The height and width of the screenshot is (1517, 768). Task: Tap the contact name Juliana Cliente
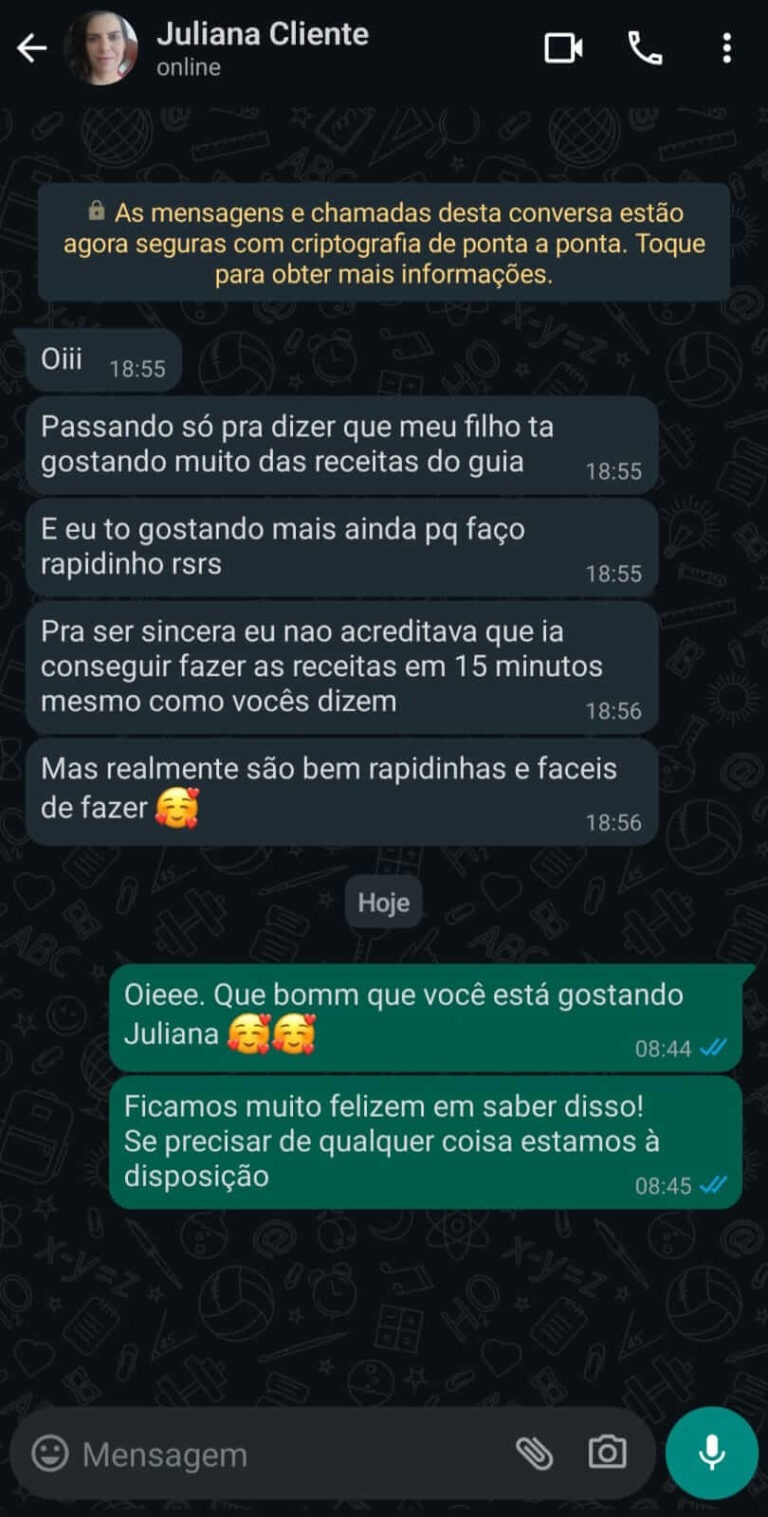pyautogui.click(x=262, y=34)
